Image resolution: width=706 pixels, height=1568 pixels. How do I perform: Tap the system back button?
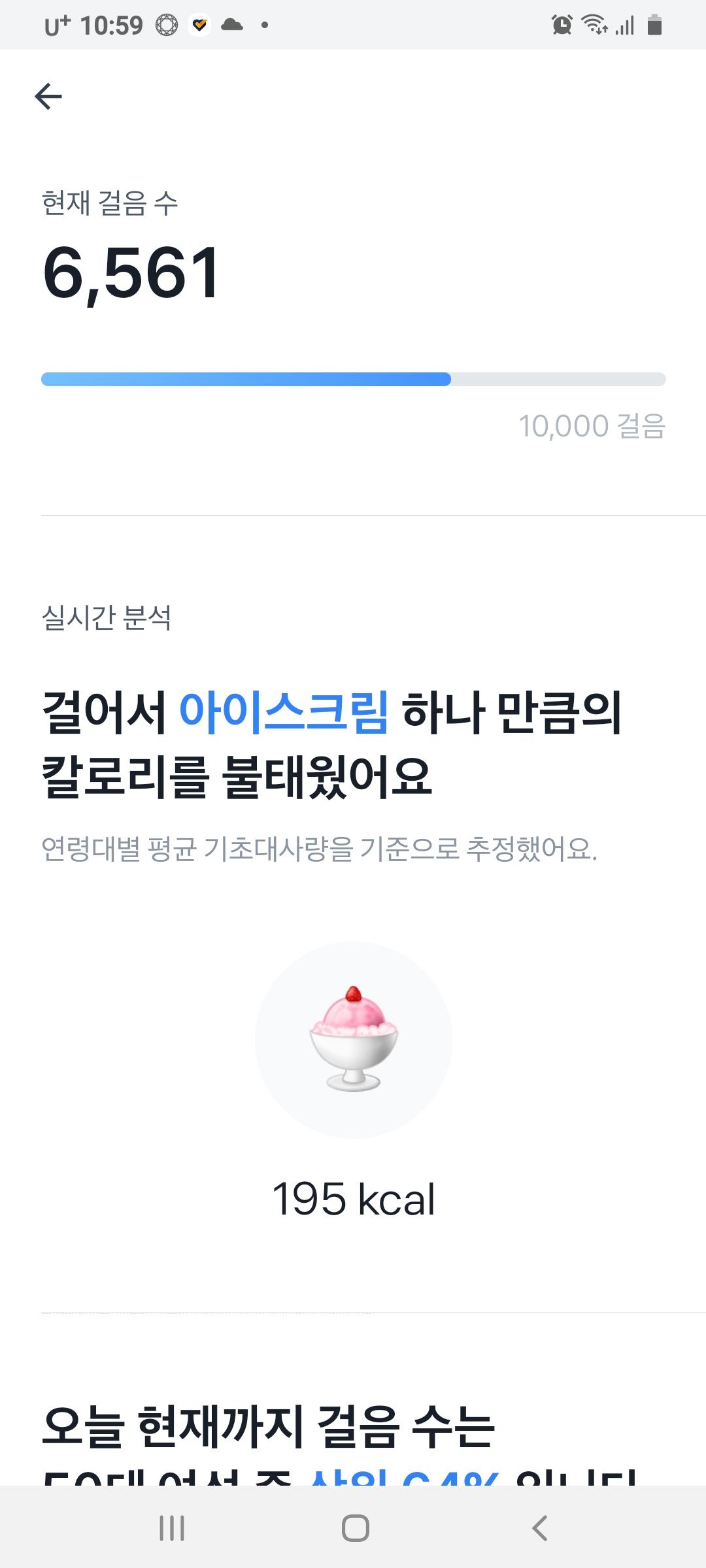pos(539,1528)
